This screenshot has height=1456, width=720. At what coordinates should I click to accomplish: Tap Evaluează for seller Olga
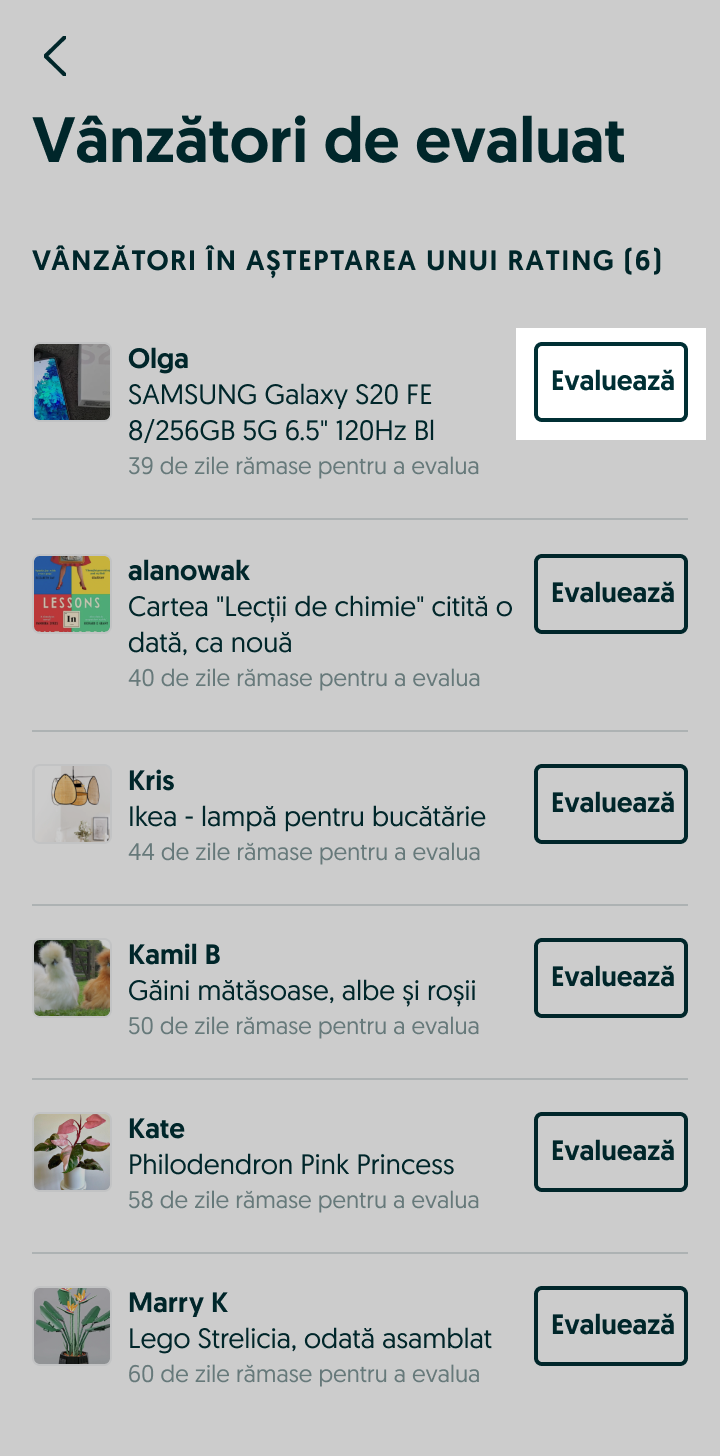(611, 382)
